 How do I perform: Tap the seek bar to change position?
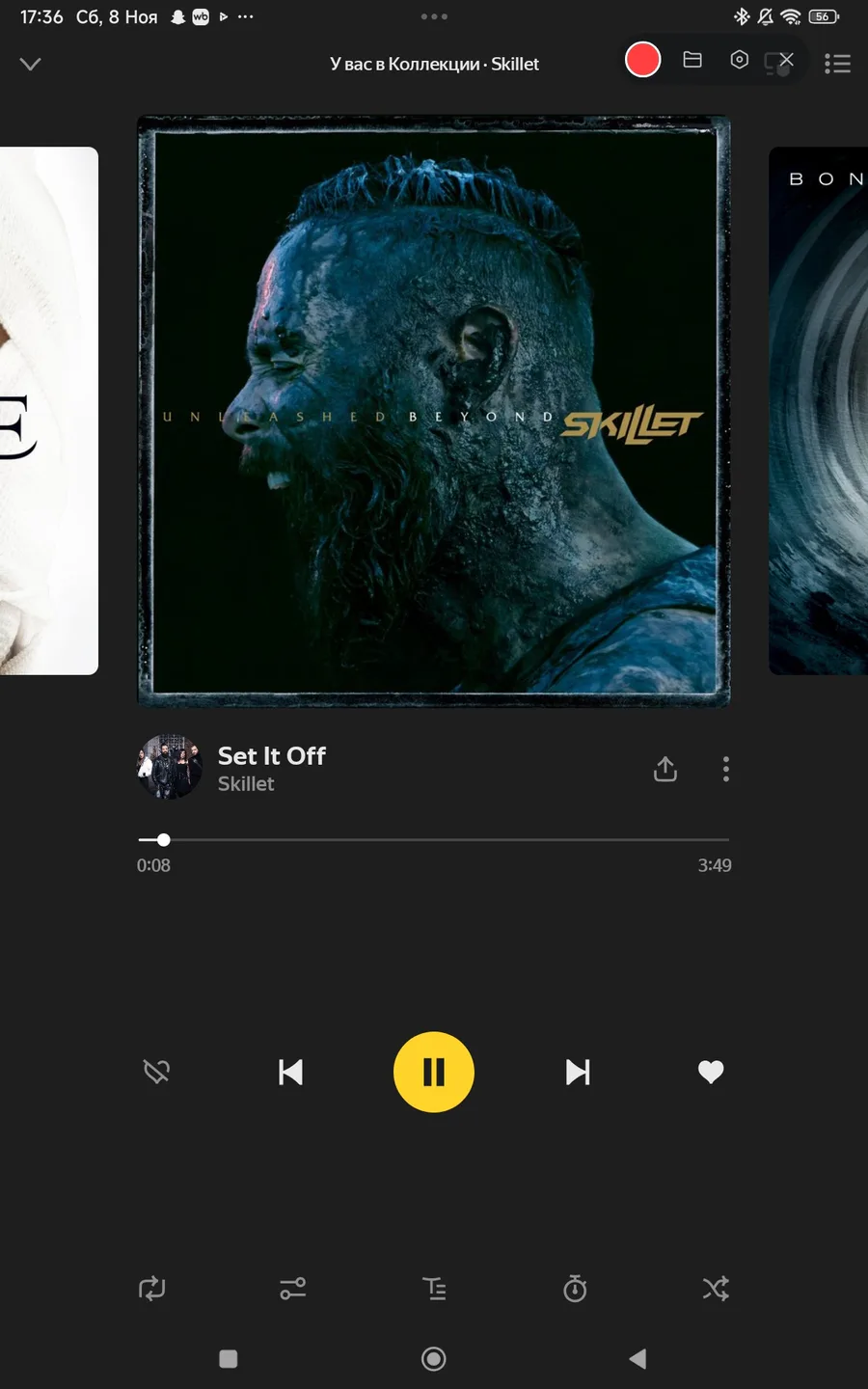[x=434, y=840]
